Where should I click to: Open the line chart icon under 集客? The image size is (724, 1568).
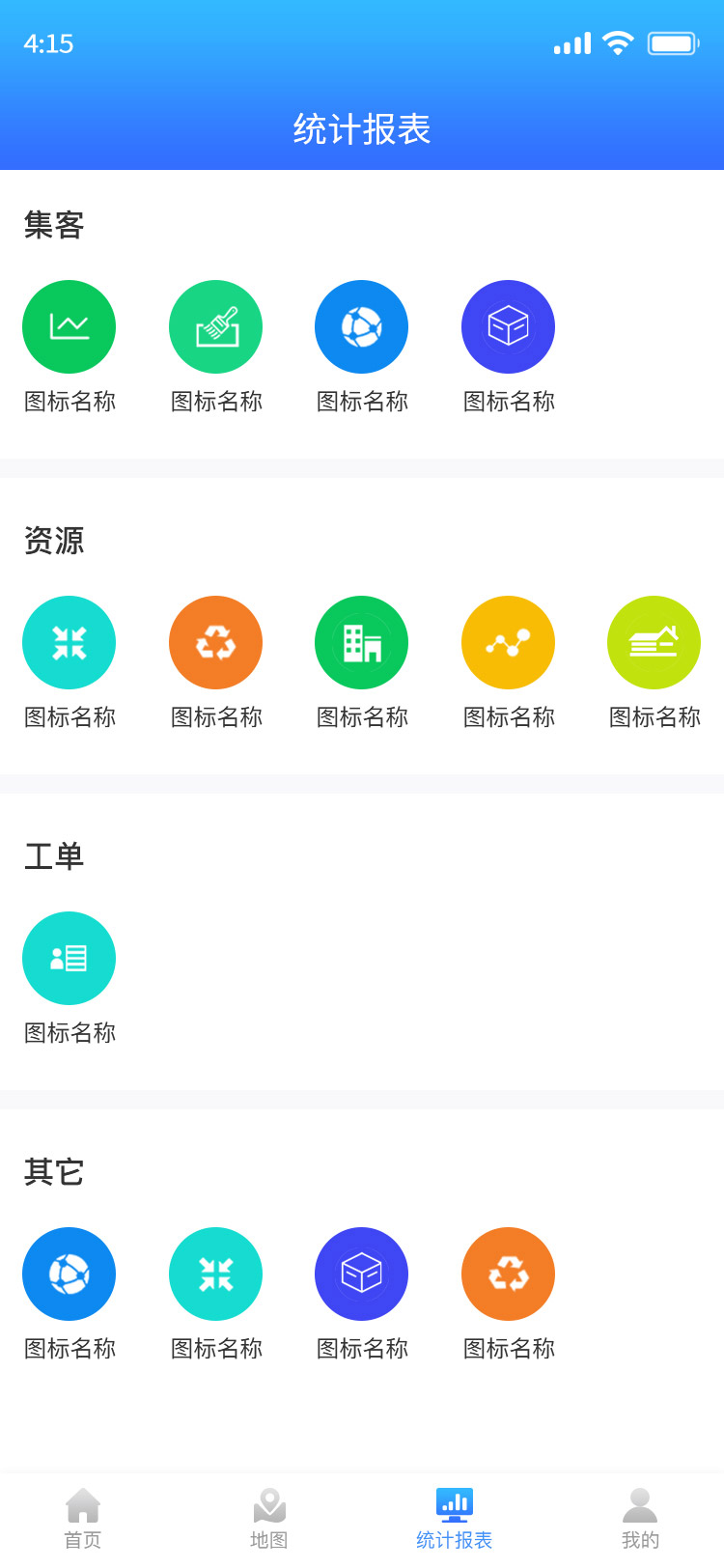[70, 327]
